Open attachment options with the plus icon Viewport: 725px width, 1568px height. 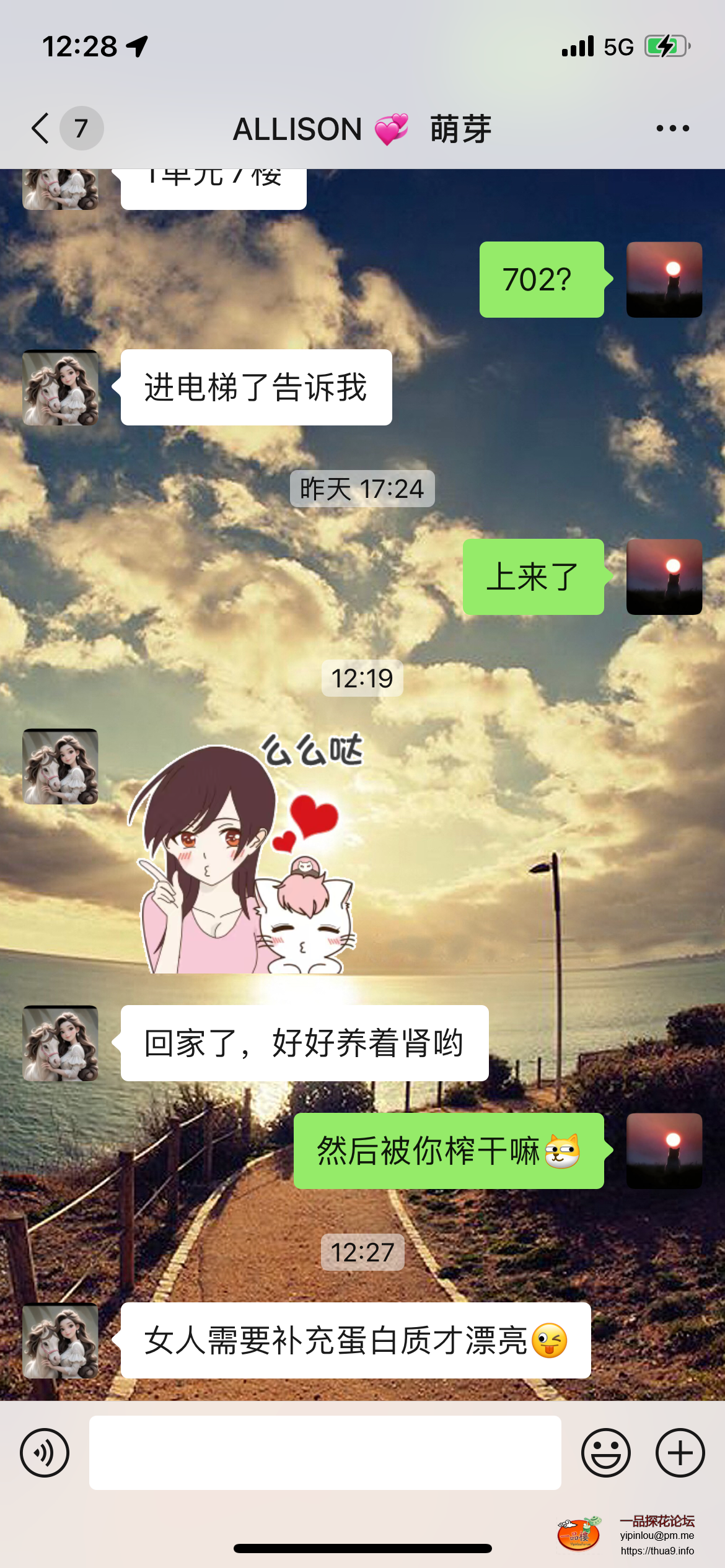point(680,1452)
